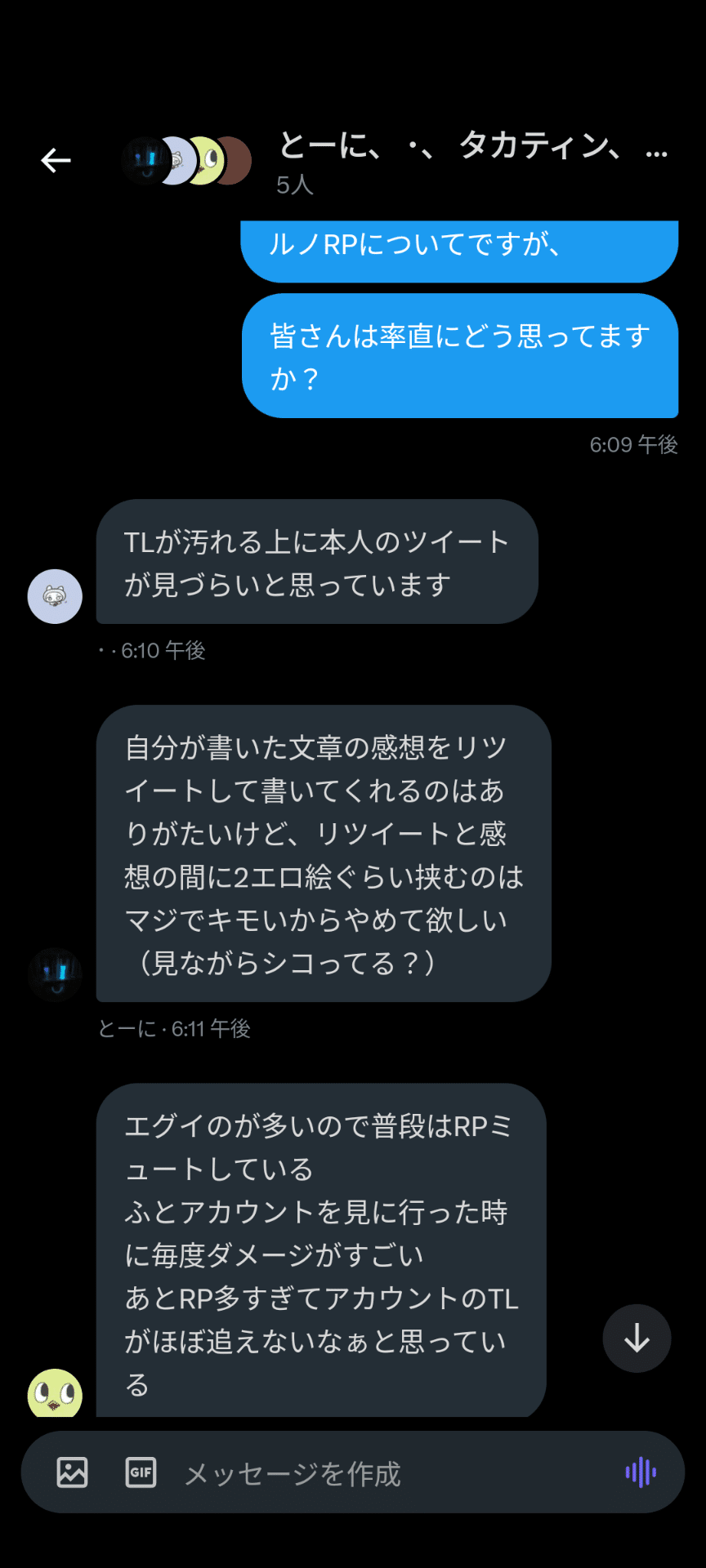
Task: Open the GIF picker
Action: (x=141, y=1472)
